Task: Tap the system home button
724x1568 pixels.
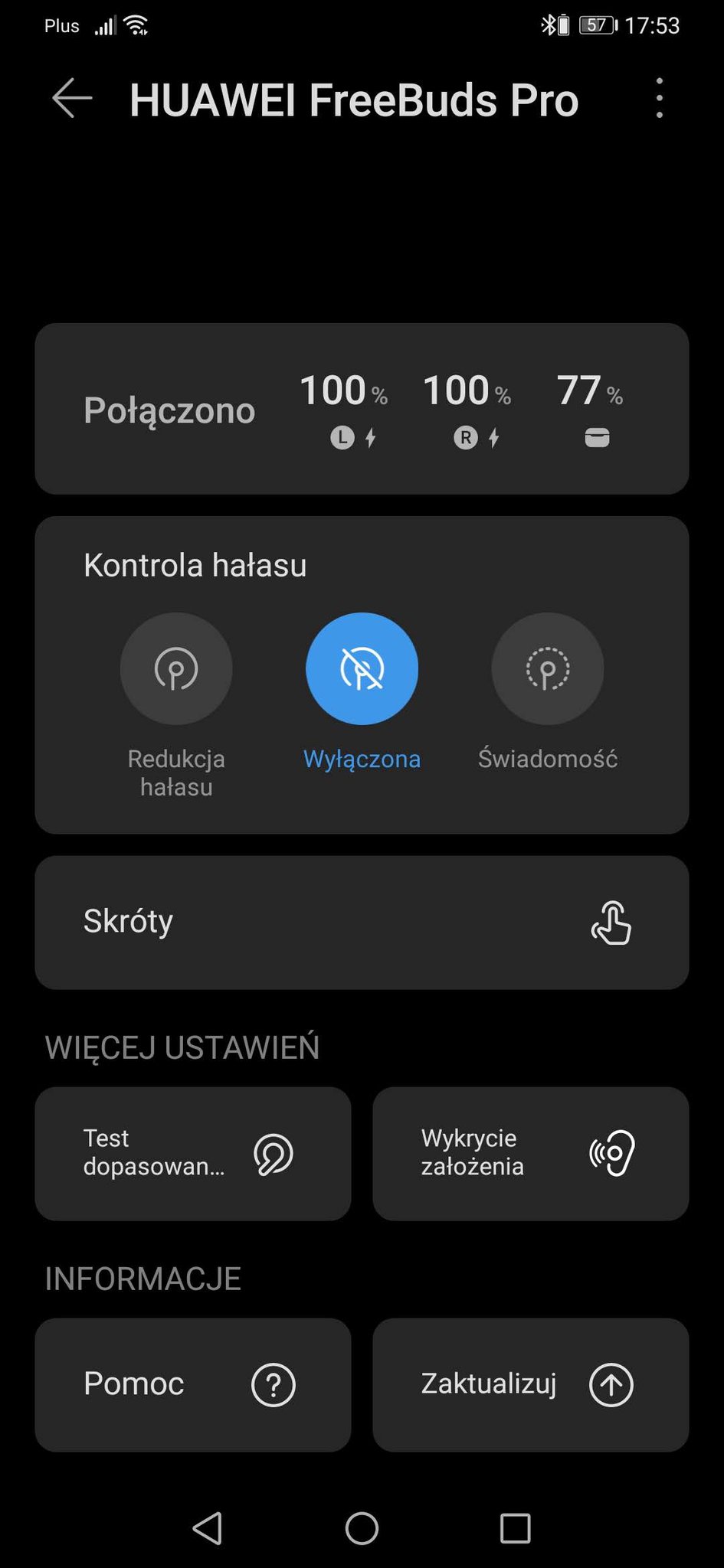Action: 362,1528
